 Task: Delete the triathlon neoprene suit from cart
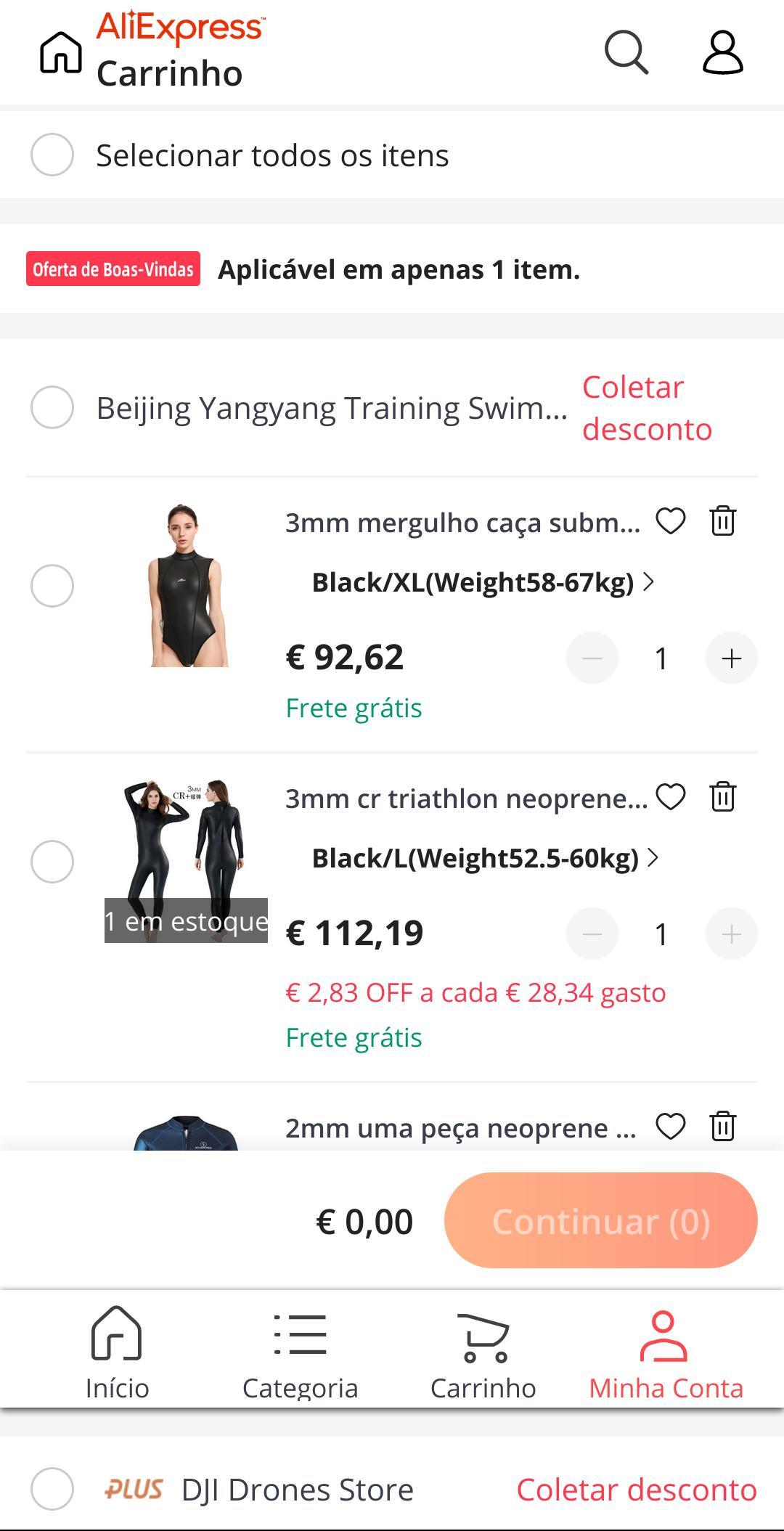coord(723,799)
